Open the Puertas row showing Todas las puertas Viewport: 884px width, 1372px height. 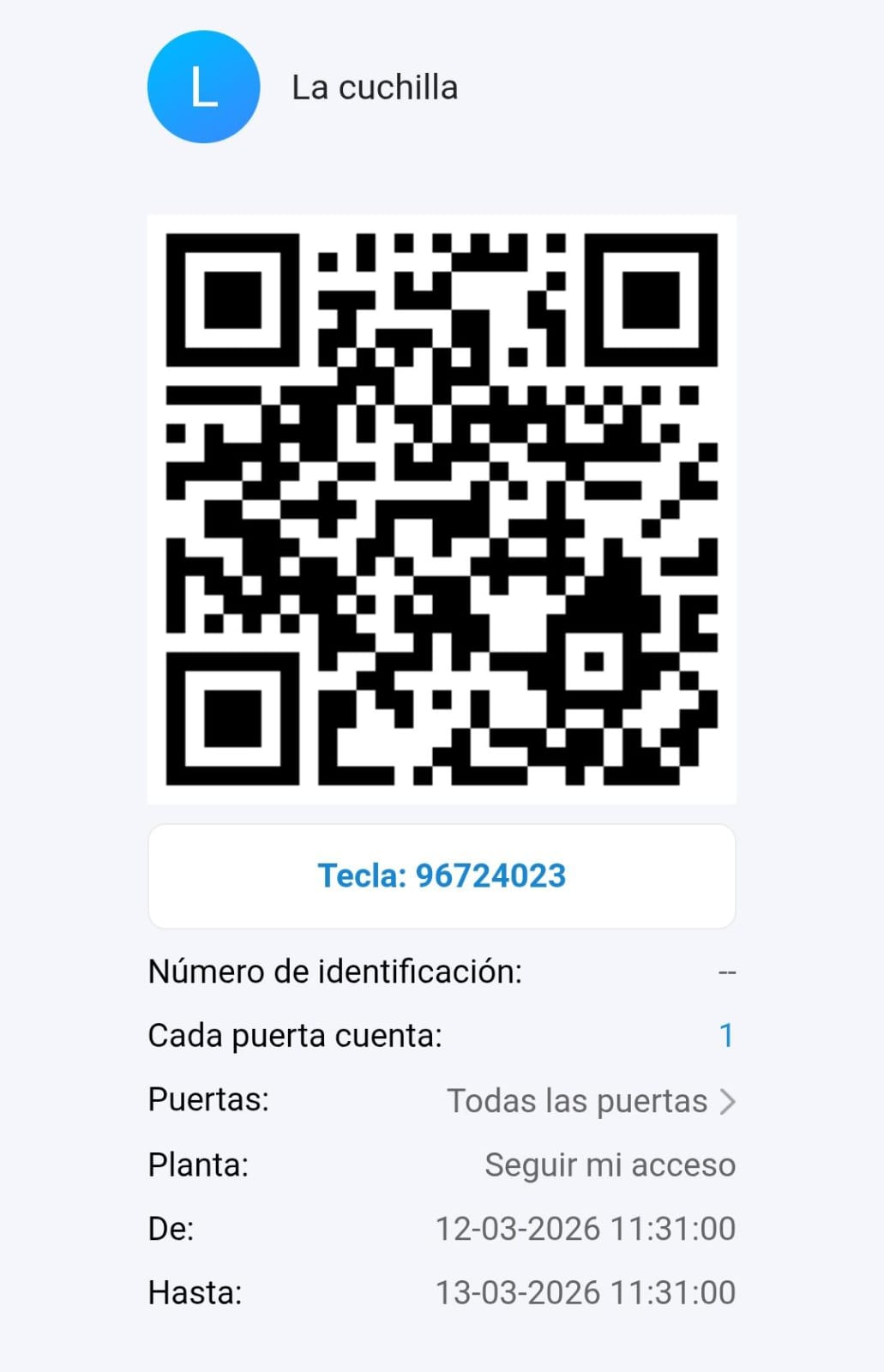[x=591, y=1100]
